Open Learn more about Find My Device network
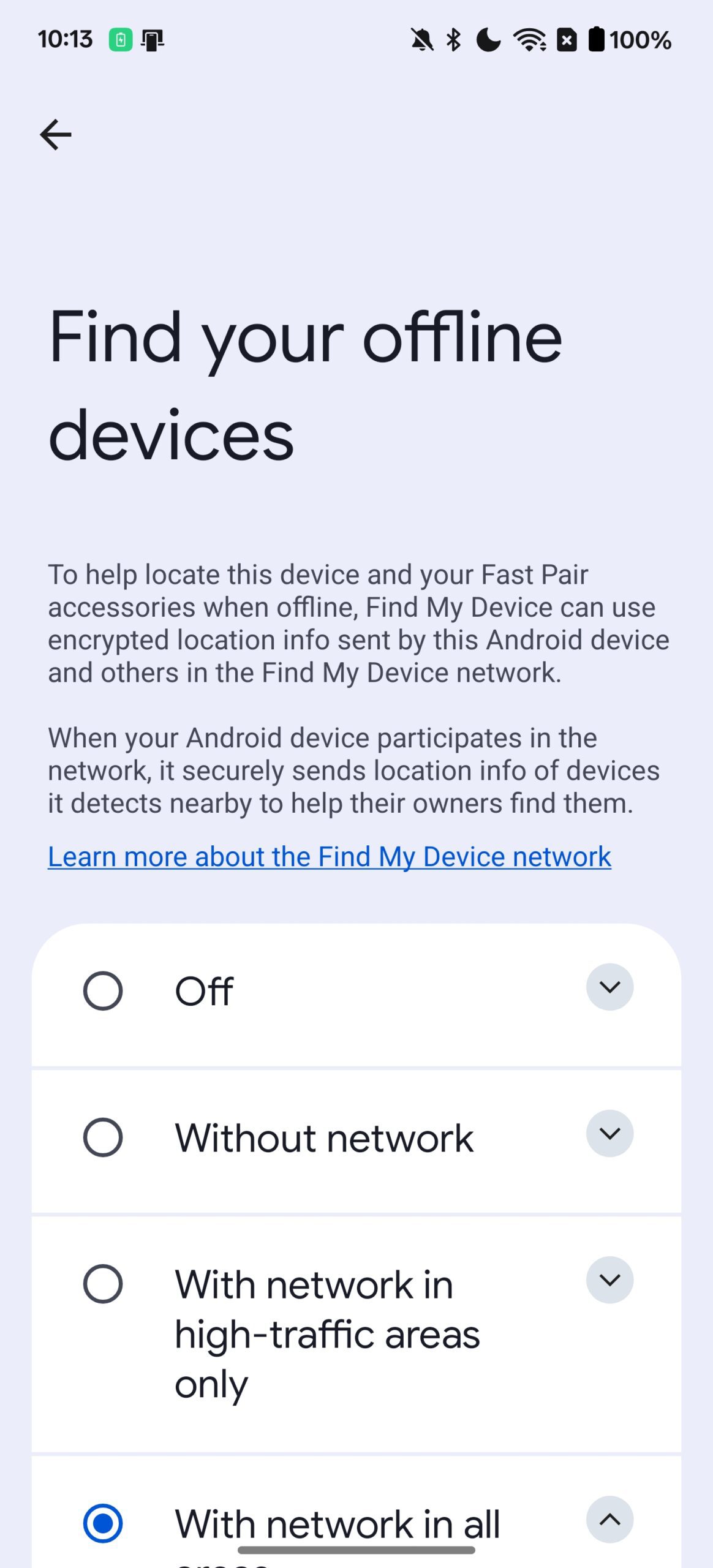The height and width of the screenshot is (1568, 713). pos(330,856)
